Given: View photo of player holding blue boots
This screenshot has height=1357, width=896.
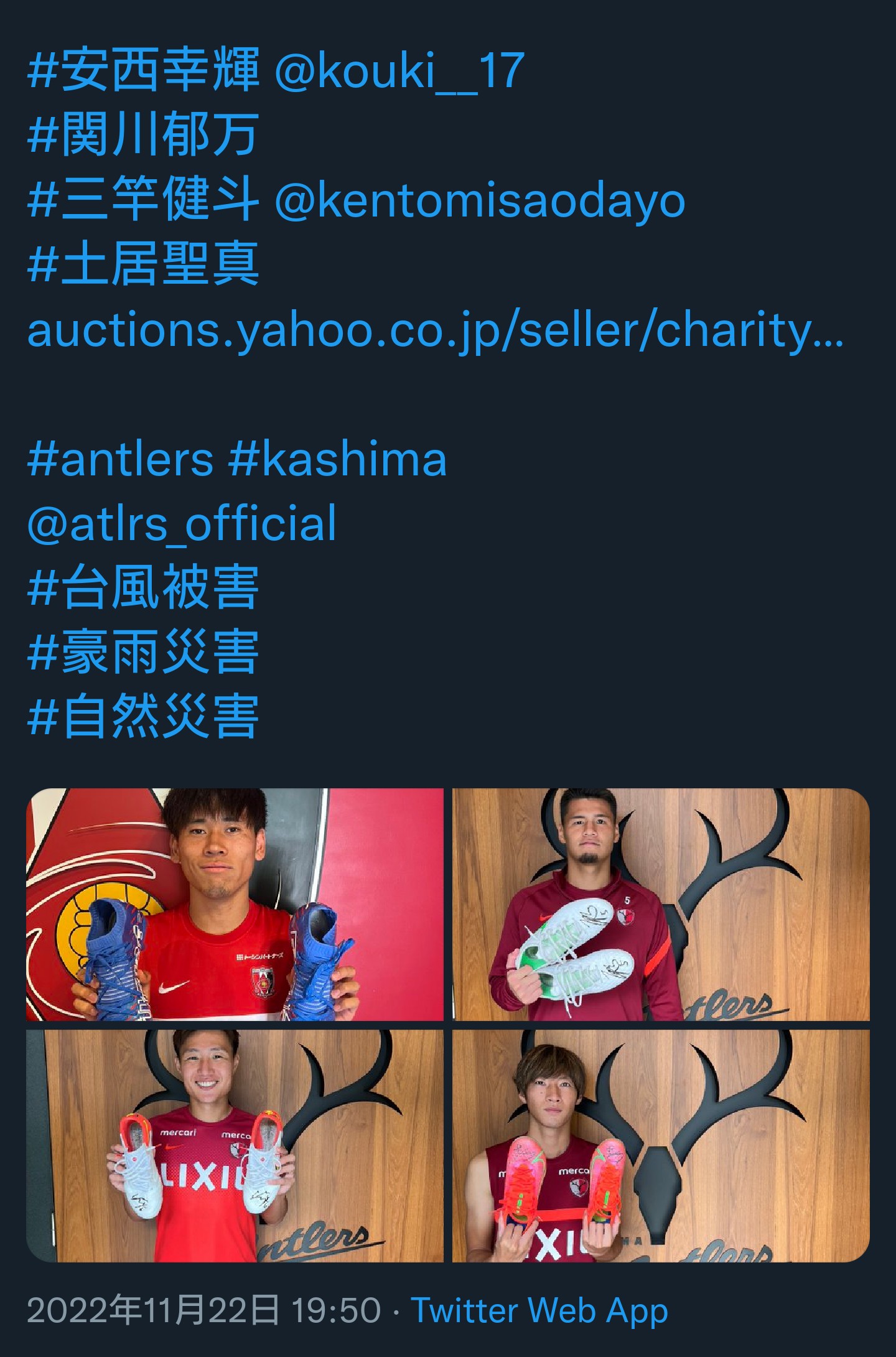Looking at the screenshot, I should pos(235,905).
